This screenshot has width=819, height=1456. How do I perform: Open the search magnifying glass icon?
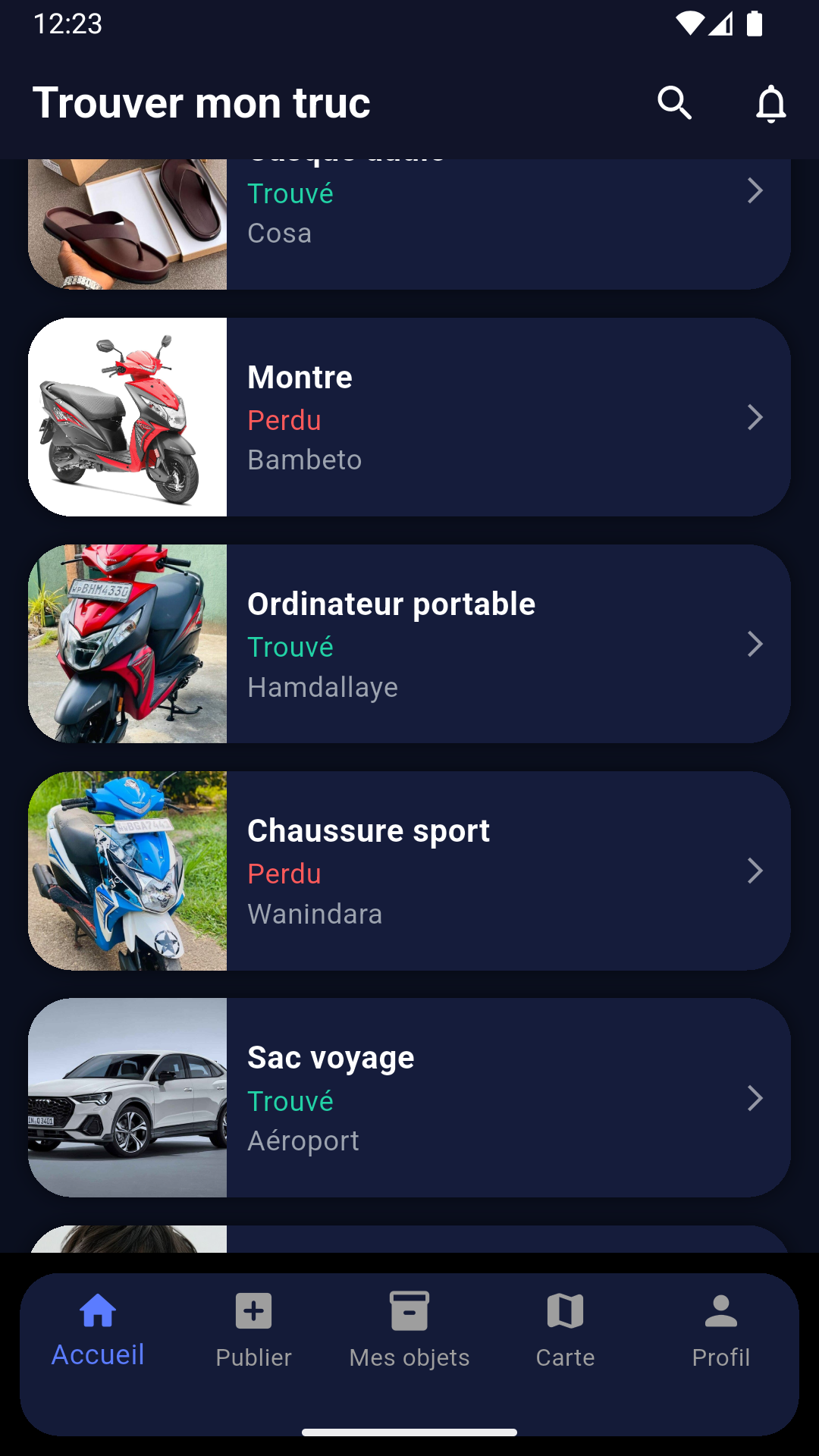coord(674,102)
